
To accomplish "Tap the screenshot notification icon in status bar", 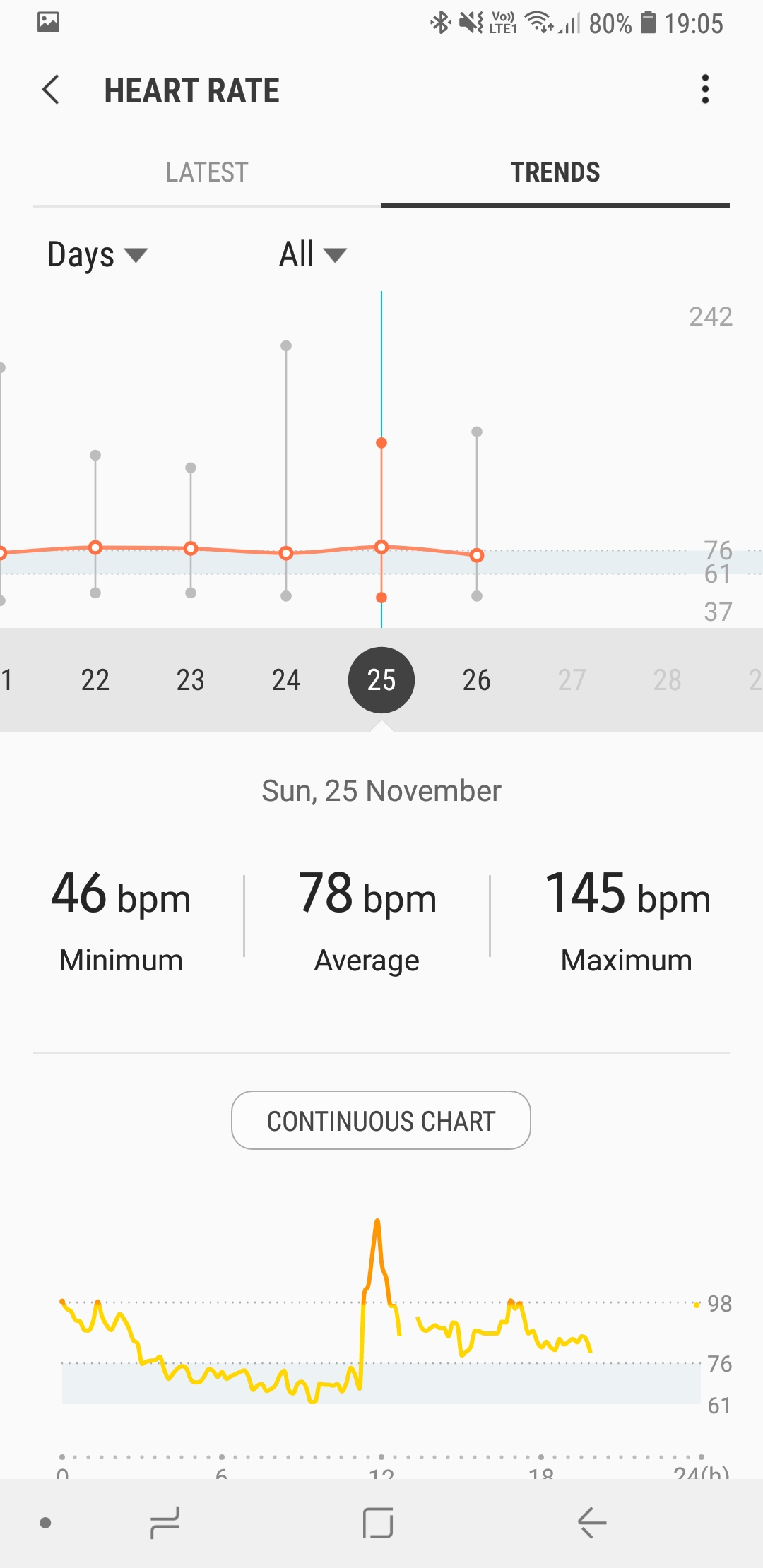I will (x=48, y=23).
